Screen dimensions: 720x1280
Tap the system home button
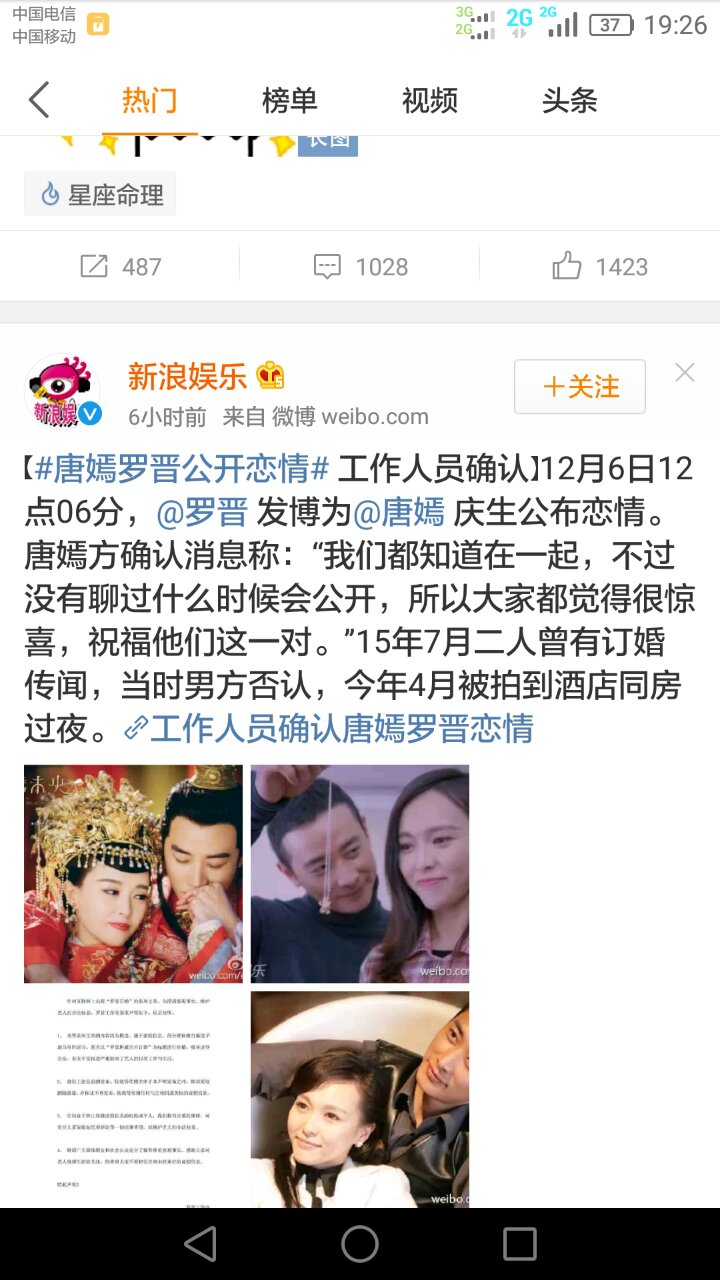(x=360, y=1244)
